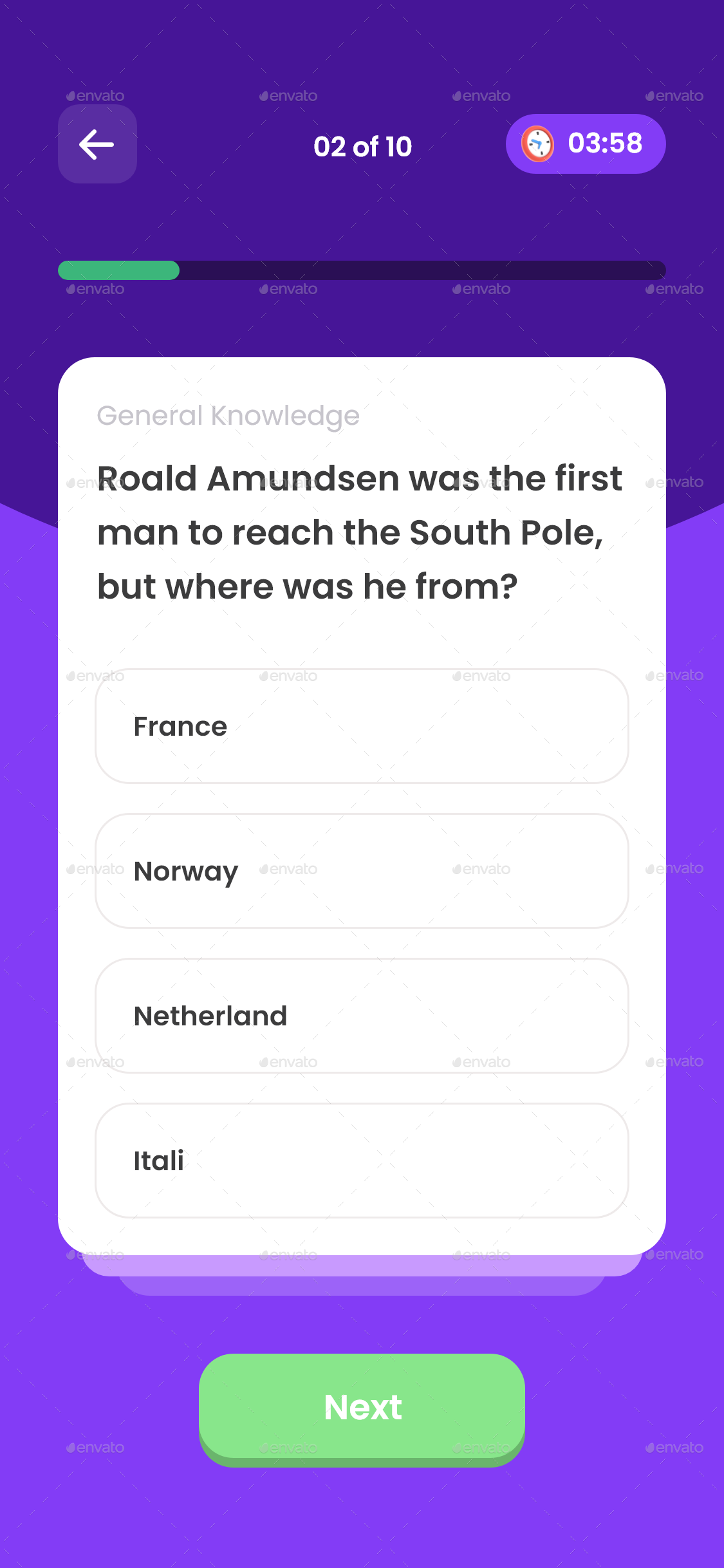Pick Netherland as the answer
This screenshot has height=1568, width=724.
pos(362,1016)
